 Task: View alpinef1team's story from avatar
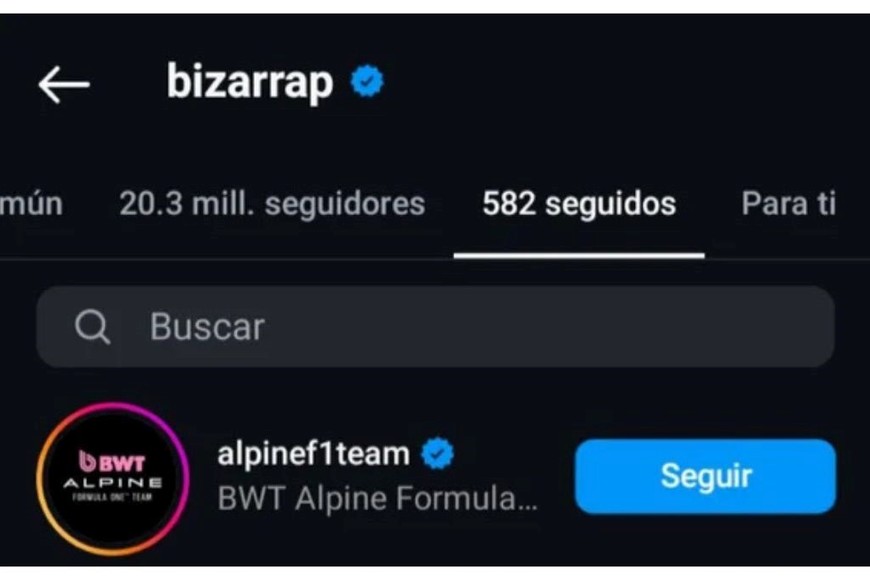(x=112, y=478)
